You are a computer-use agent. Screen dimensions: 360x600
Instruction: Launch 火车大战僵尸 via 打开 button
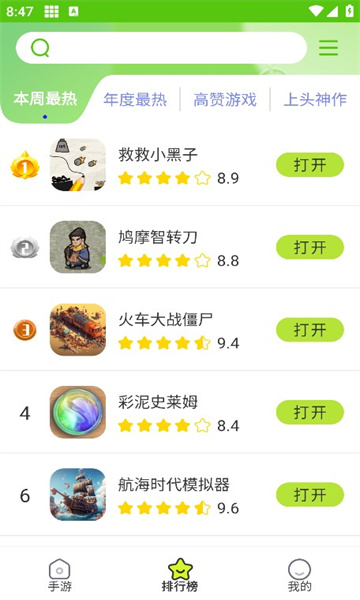tap(310, 330)
